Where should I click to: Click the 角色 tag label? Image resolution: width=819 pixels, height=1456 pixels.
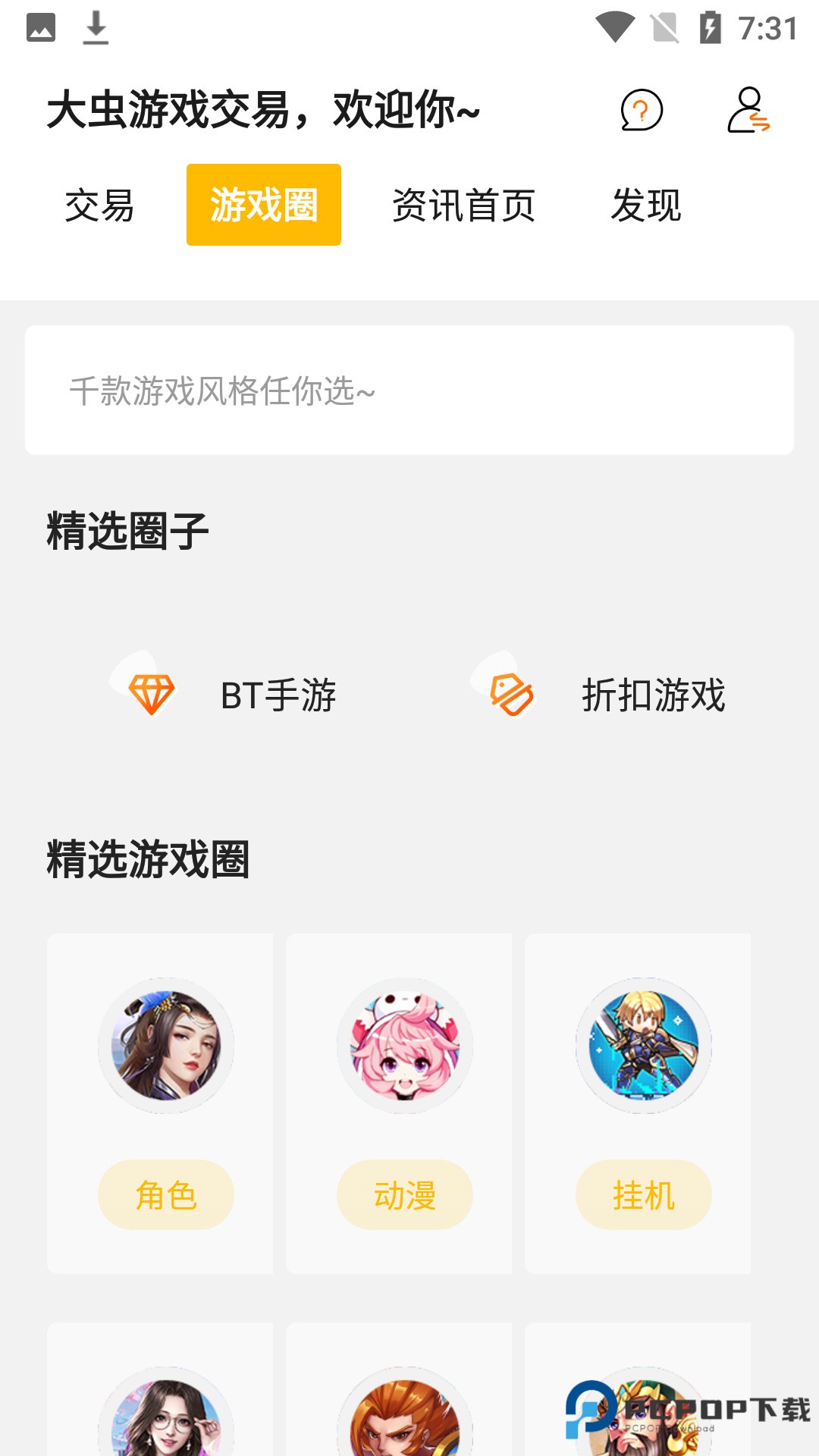tap(165, 1194)
